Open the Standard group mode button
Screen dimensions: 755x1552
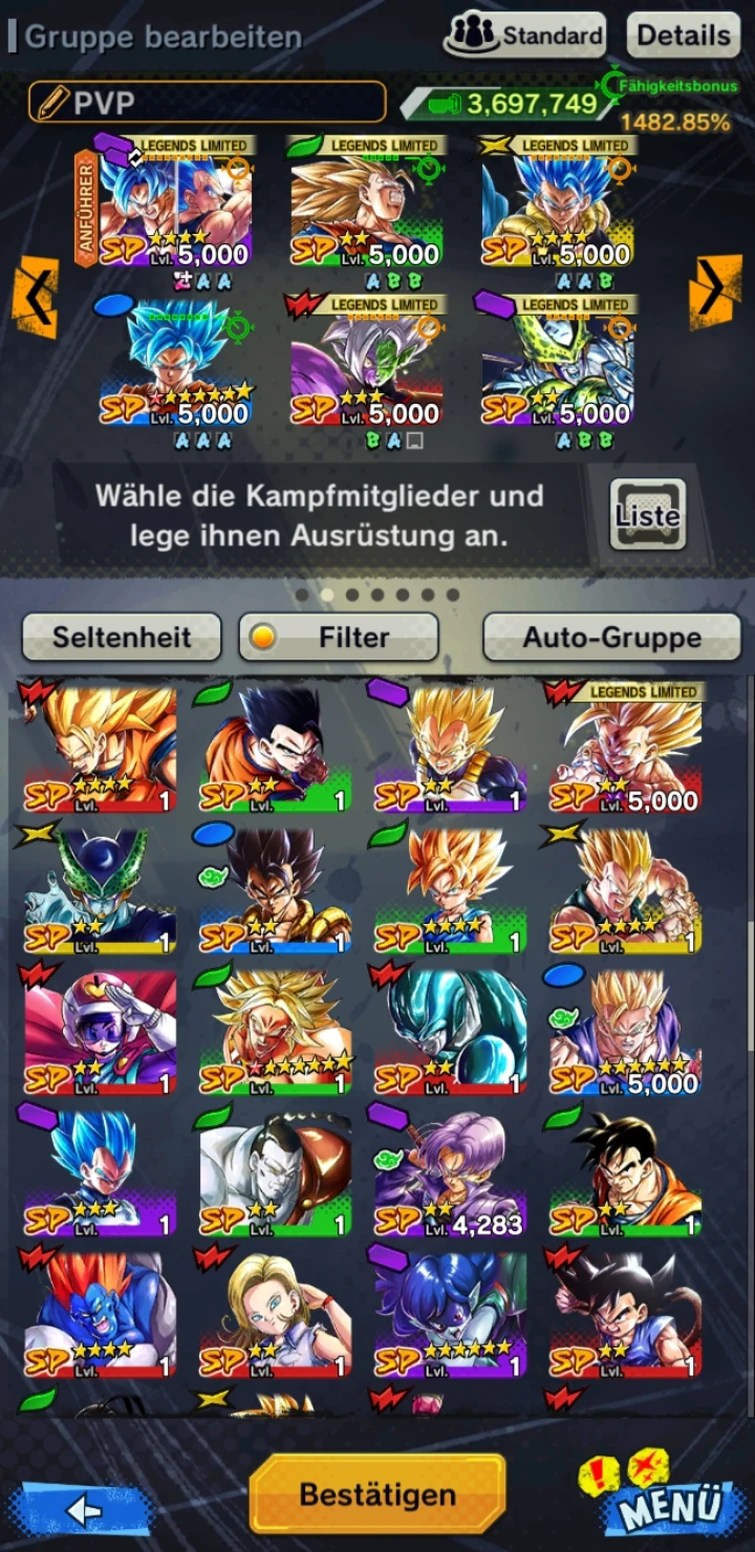click(524, 36)
